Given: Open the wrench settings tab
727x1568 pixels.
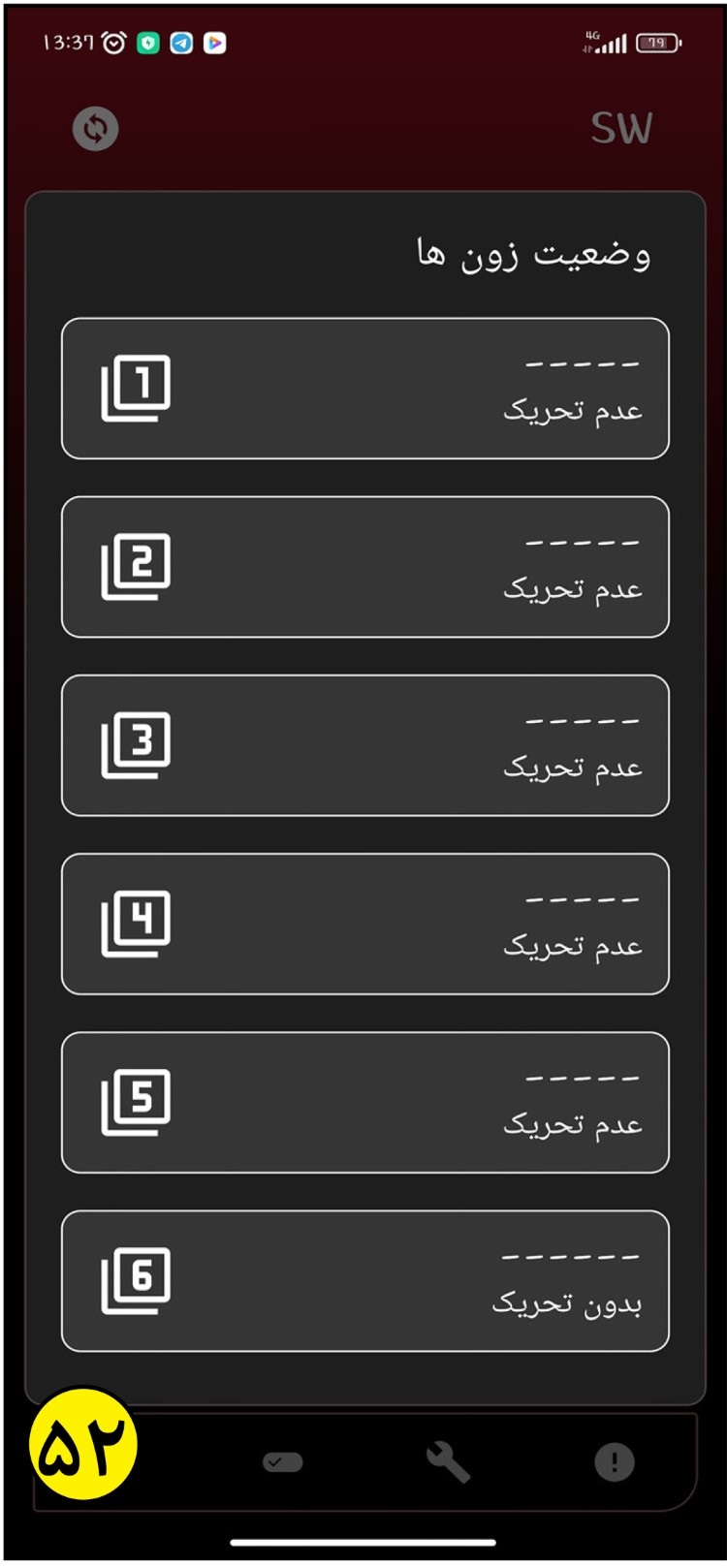Looking at the screenshot, I should point(448,1462).
